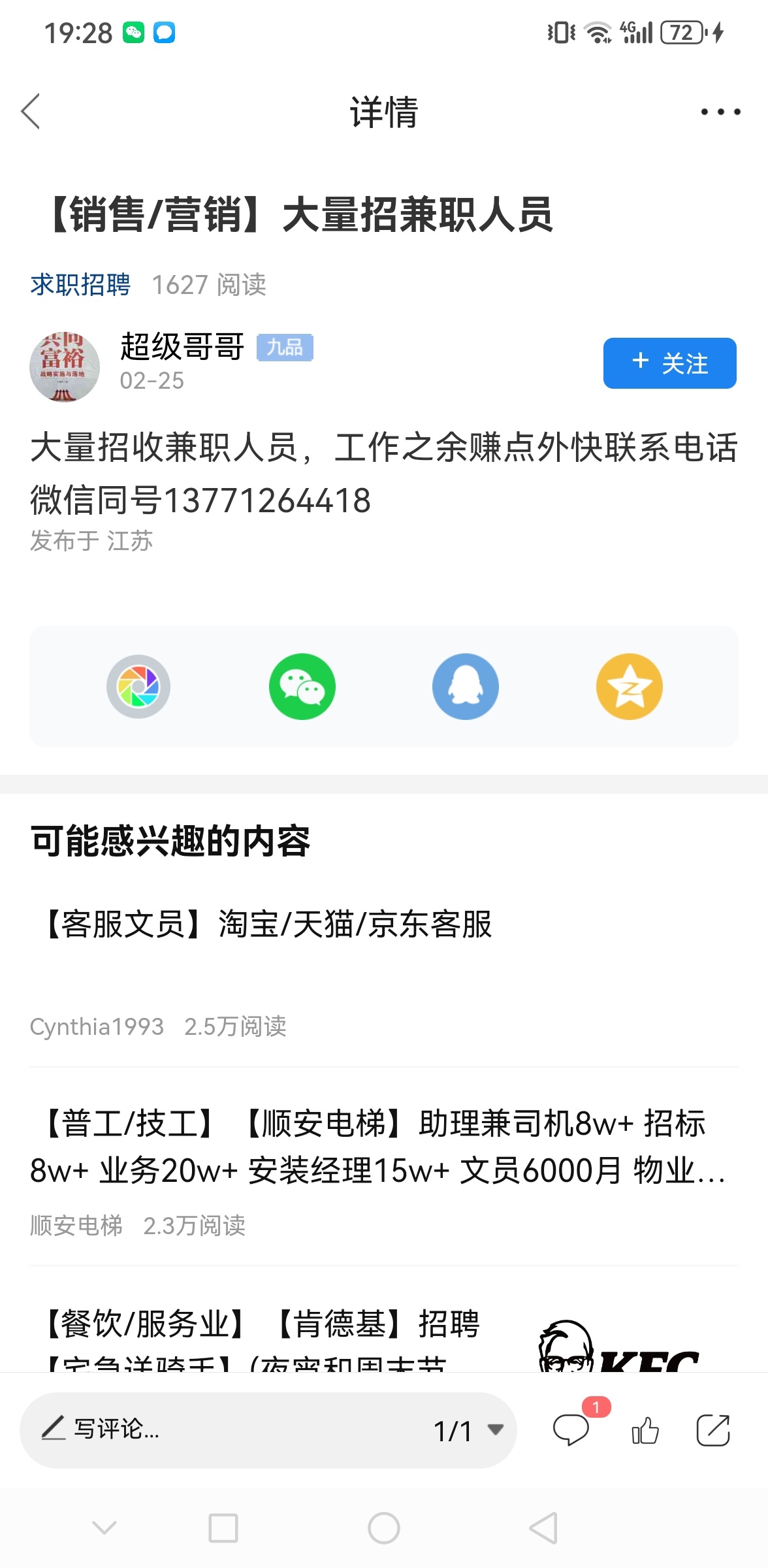Viewport: 768px width, 1568px height.
Task: Open the 顺安电梯 recruitment post
Action: (377, 1147)
